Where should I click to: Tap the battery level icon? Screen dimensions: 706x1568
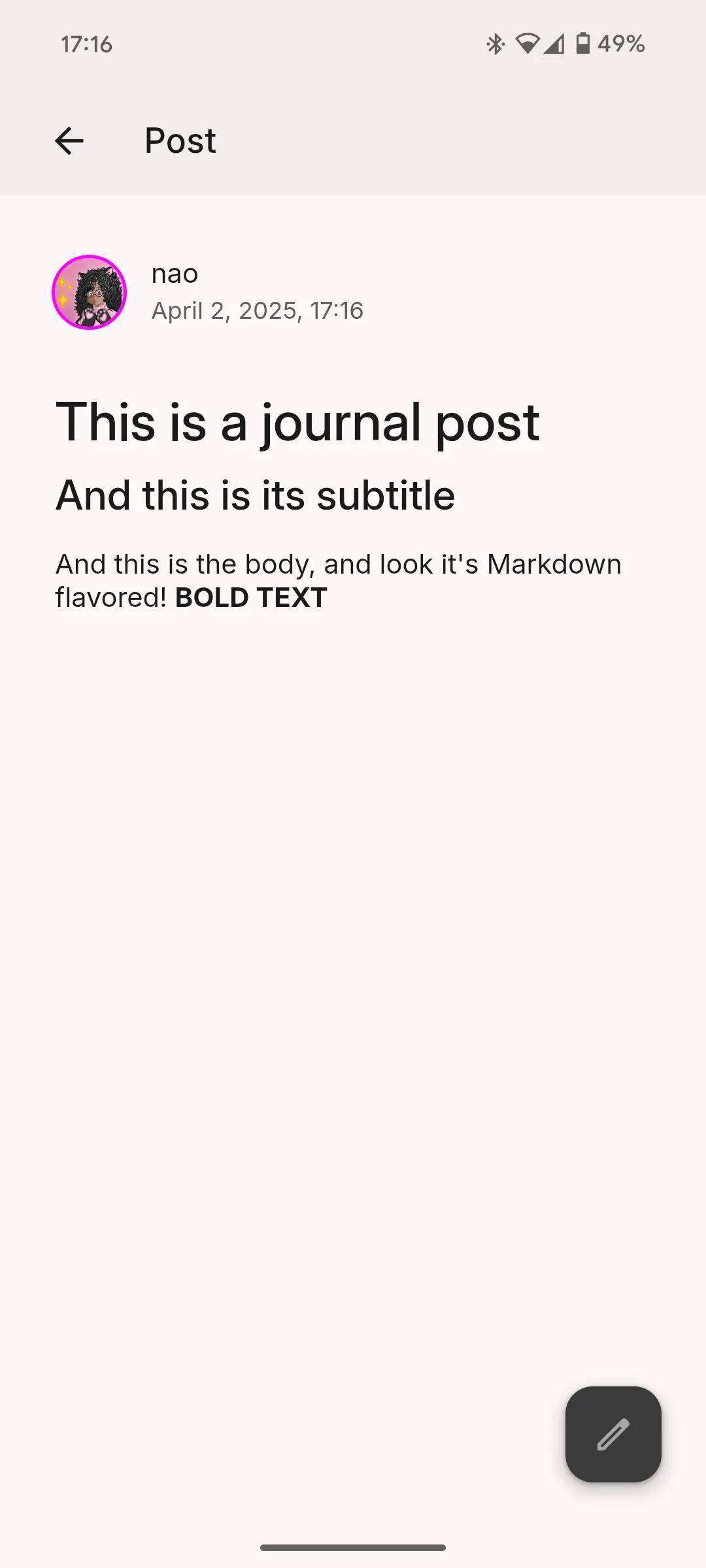coord(584,43)
